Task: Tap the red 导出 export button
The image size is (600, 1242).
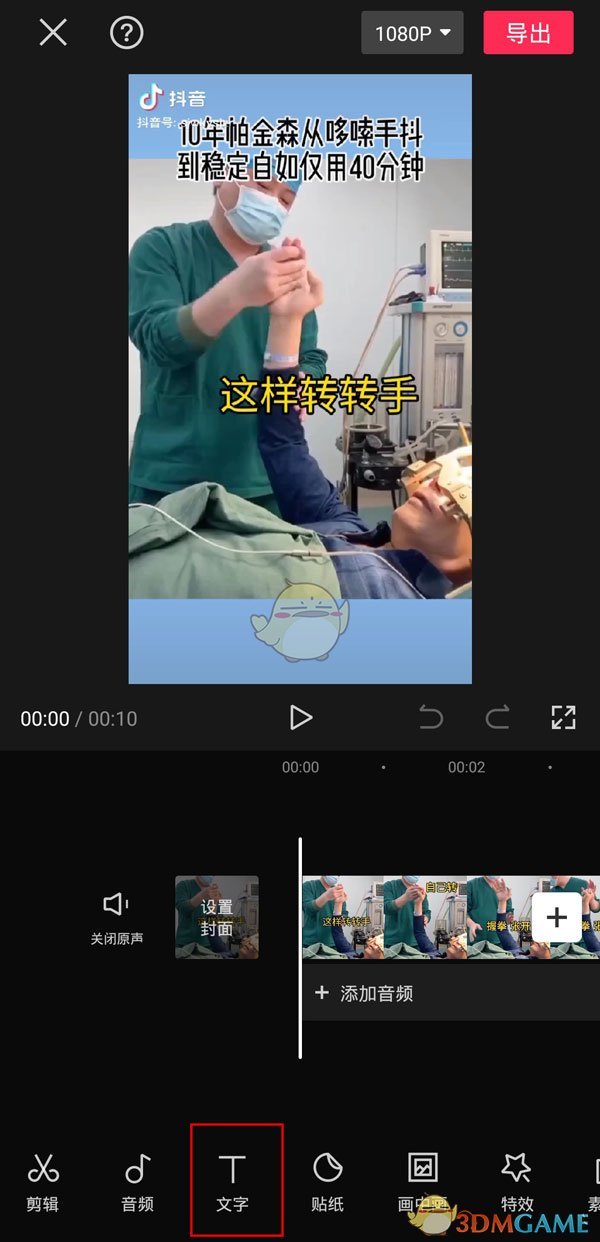Action: [x=528, y=33]
